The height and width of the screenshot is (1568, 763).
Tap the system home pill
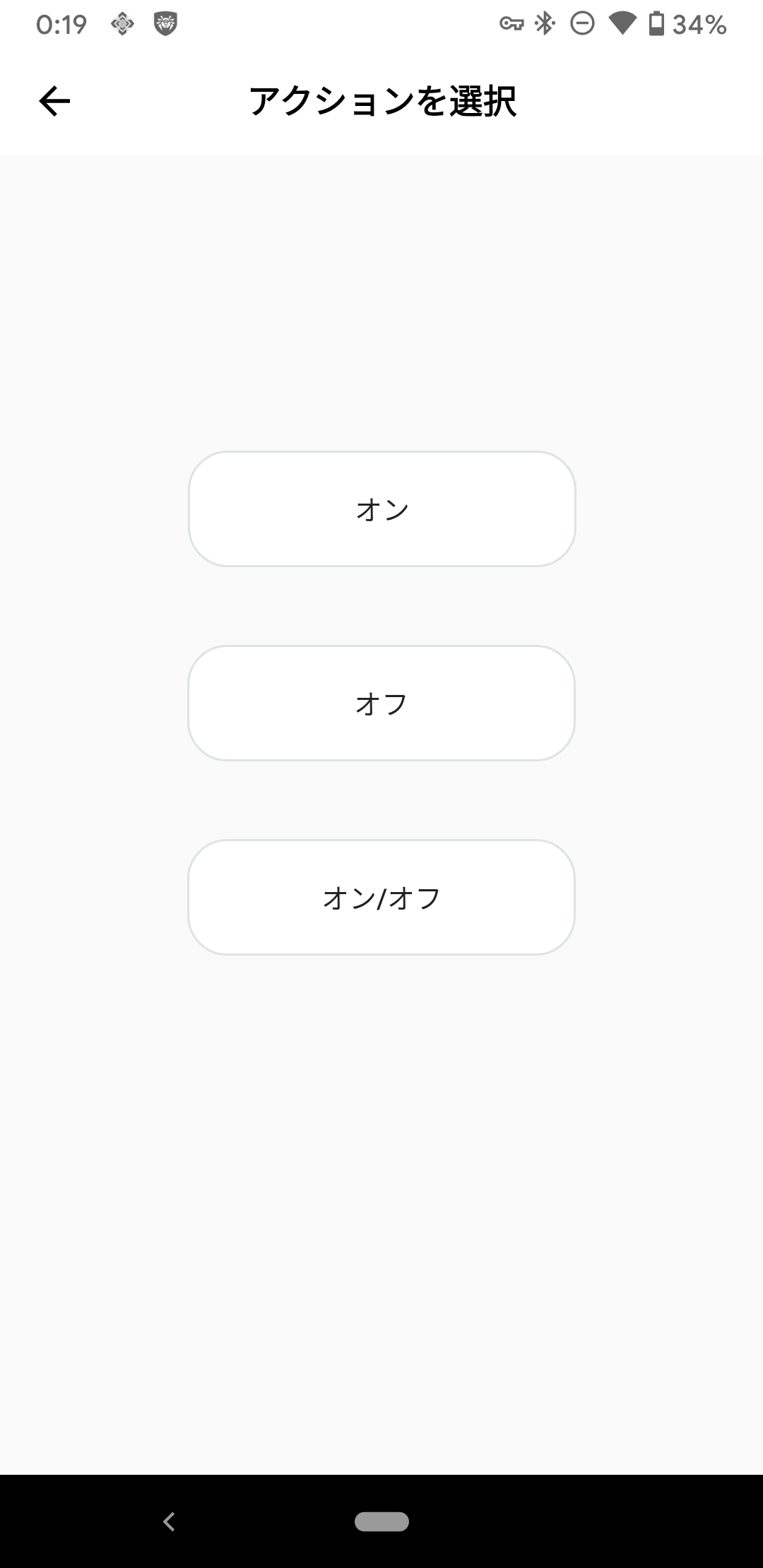pos(381,1521)
